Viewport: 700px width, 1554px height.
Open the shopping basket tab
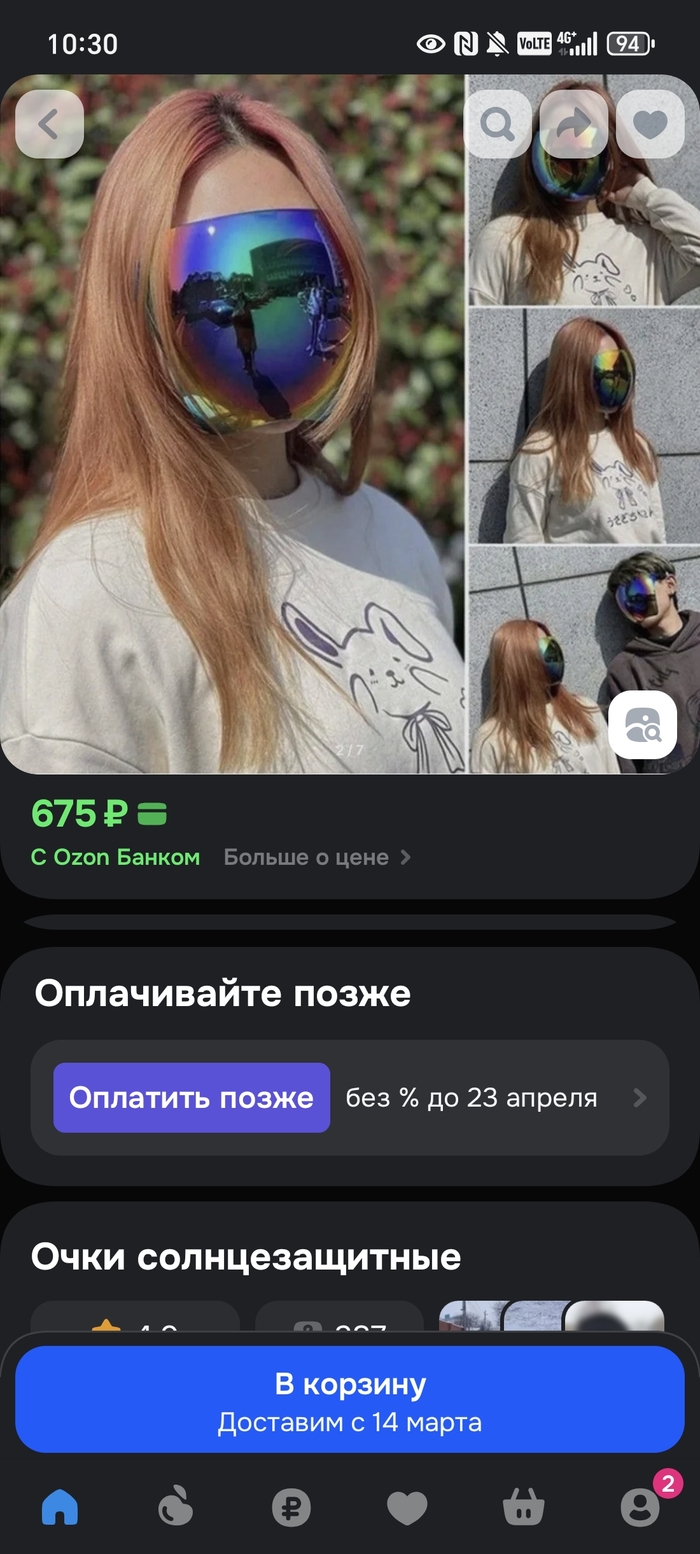[523, 1507]
